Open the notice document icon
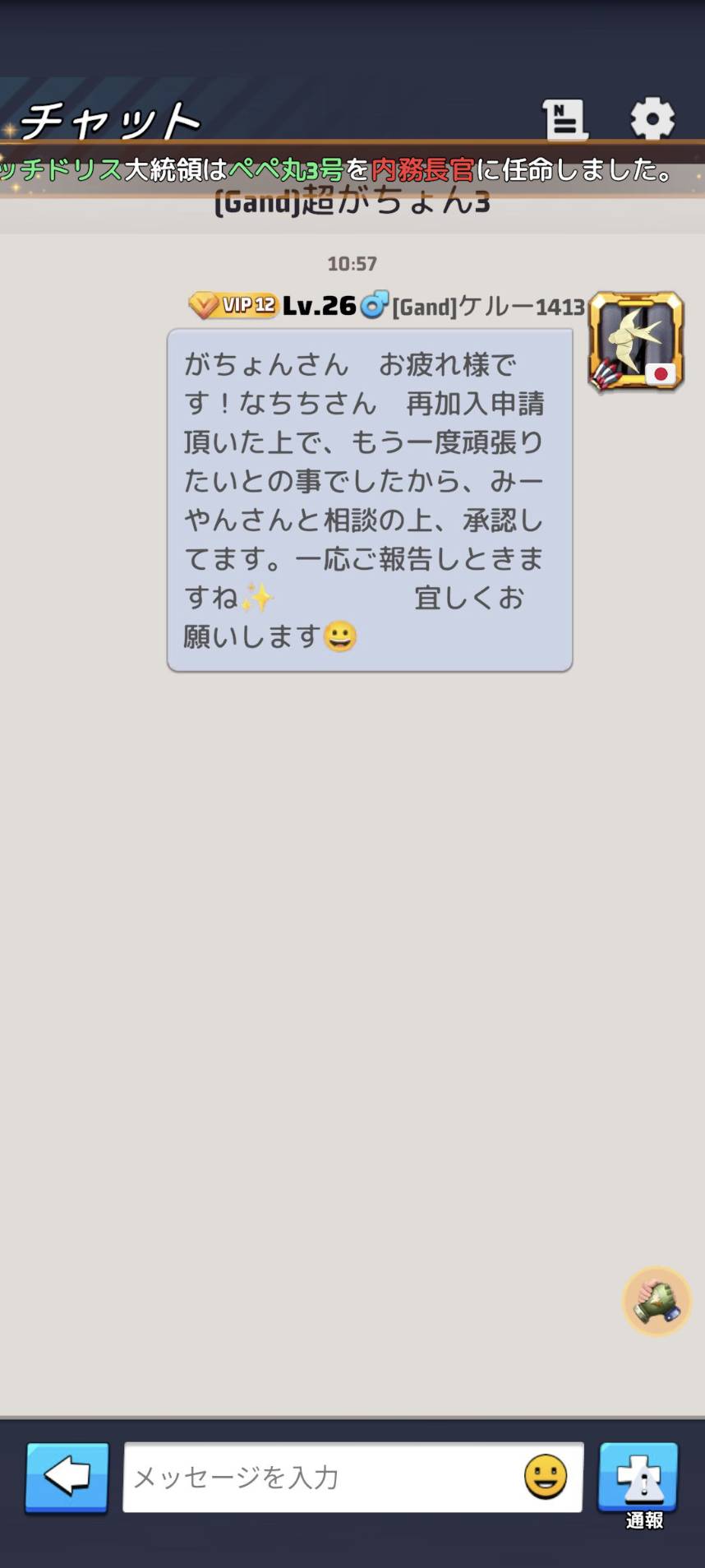Screen dimensions: 705x1568 coord(564,119)
